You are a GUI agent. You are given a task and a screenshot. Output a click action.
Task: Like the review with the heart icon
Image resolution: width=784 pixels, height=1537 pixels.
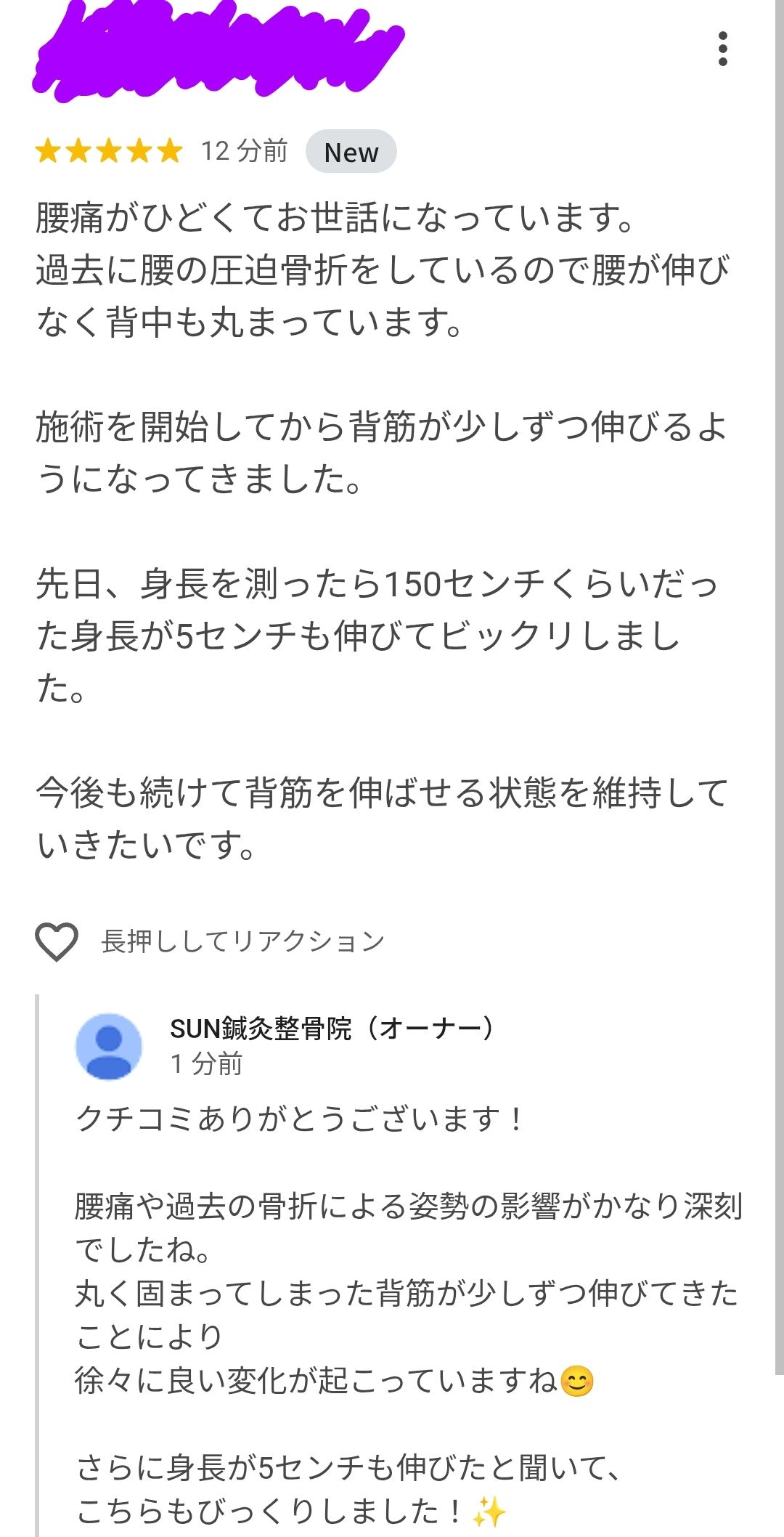(x=57, y=941)
